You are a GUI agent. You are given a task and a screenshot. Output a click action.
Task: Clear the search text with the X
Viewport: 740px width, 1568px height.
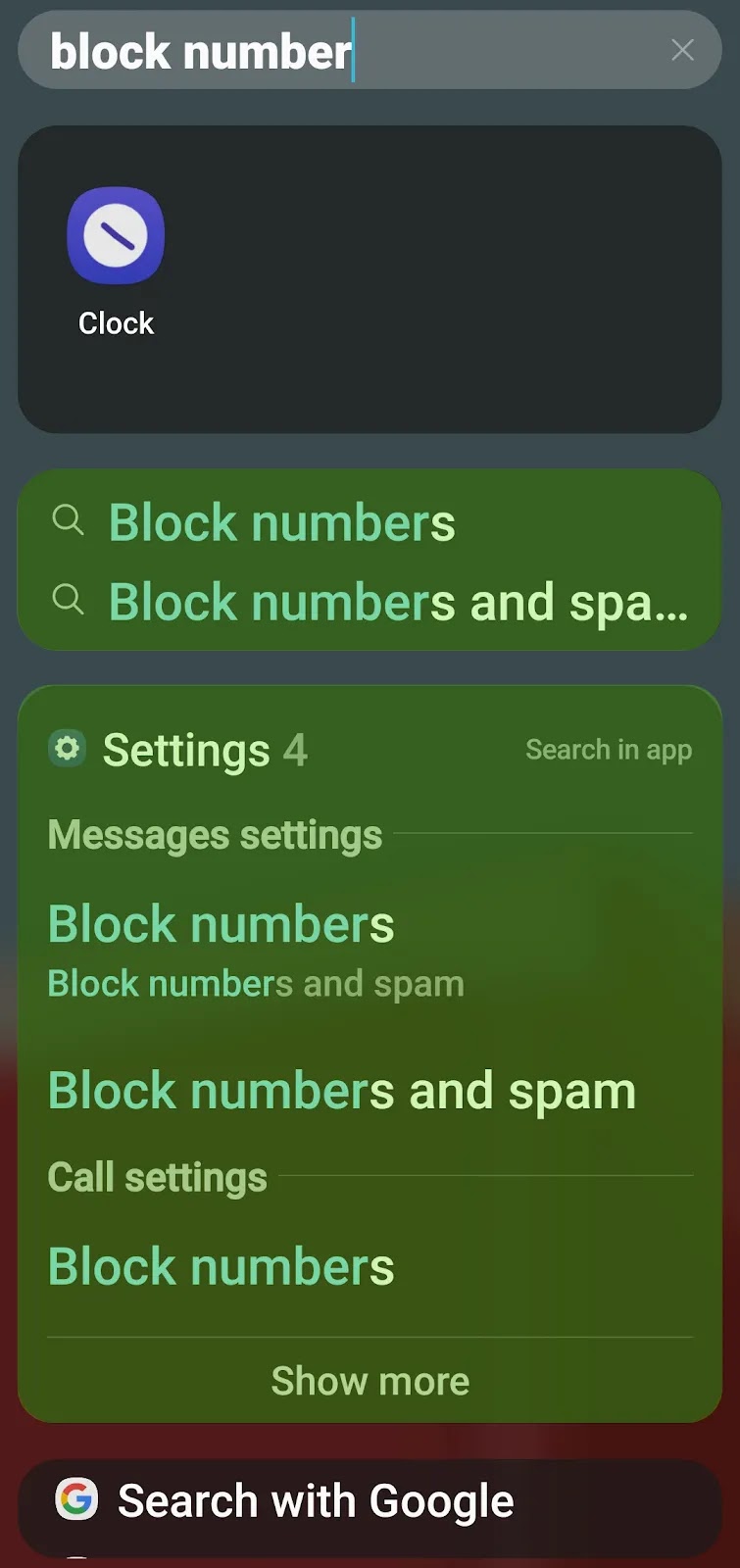(682, 50)
